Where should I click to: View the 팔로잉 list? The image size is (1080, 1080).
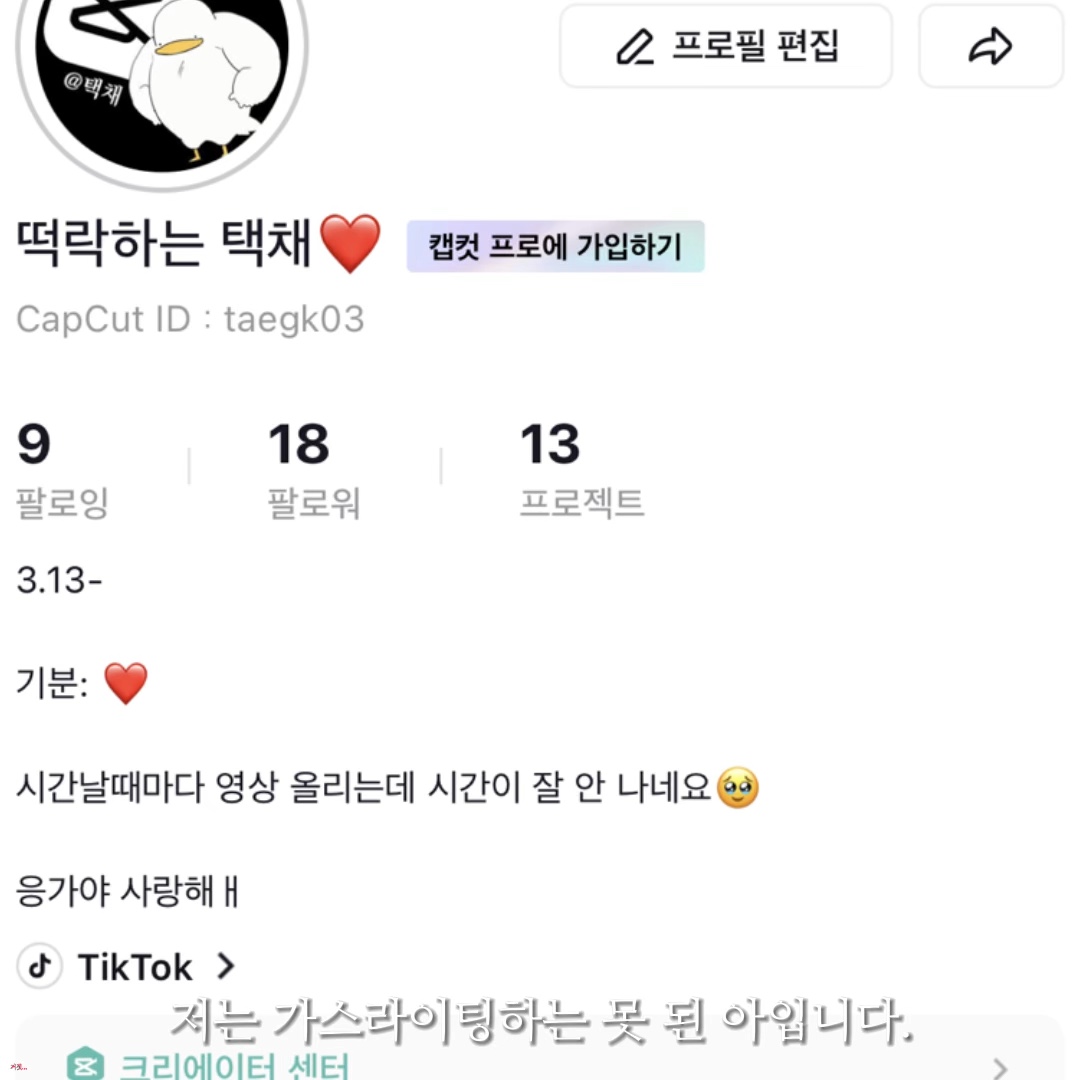(x=62, y=470)
